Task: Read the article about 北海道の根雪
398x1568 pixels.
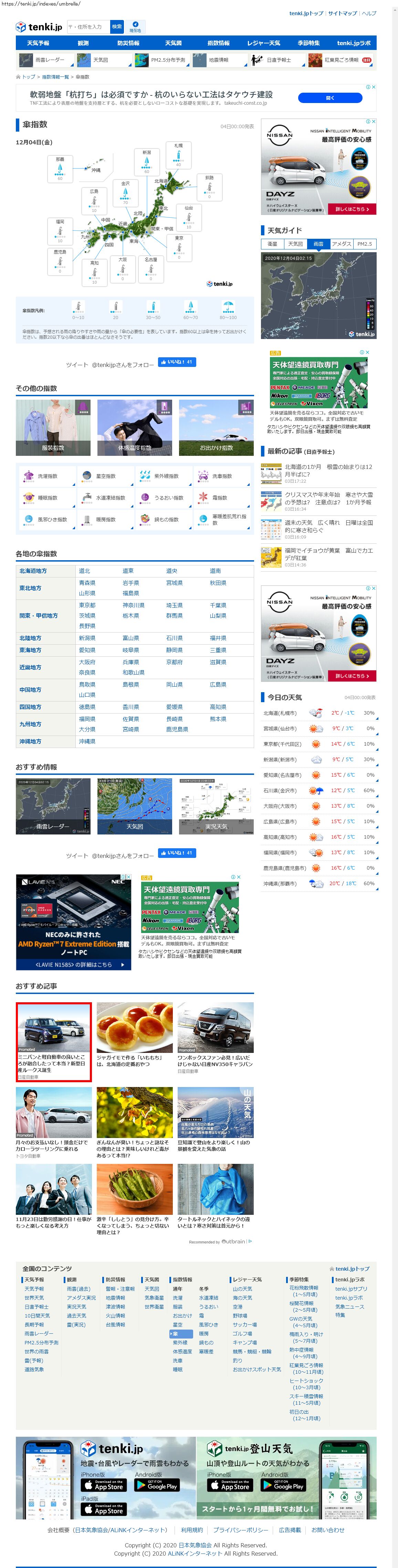Action: tap(328, 471)
